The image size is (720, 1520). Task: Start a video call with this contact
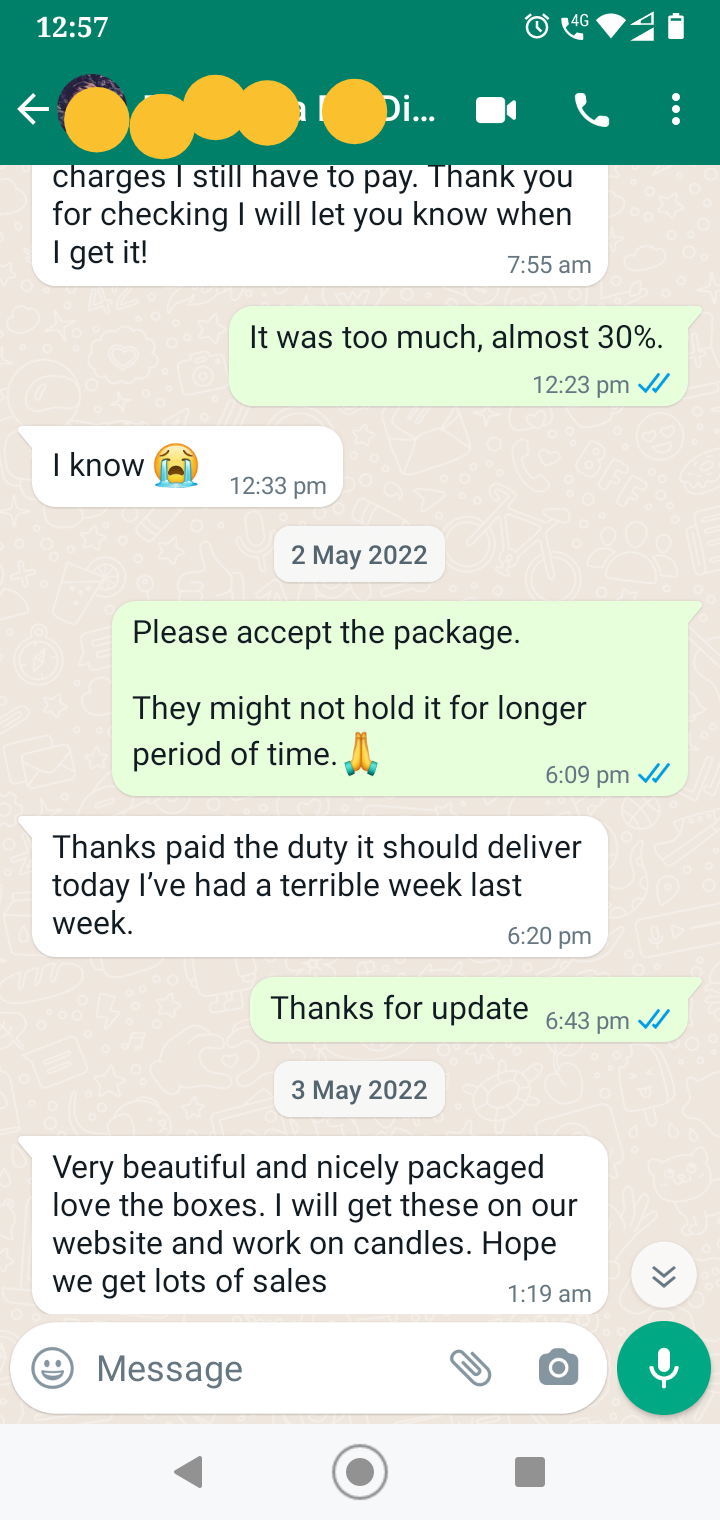(496, 110)
